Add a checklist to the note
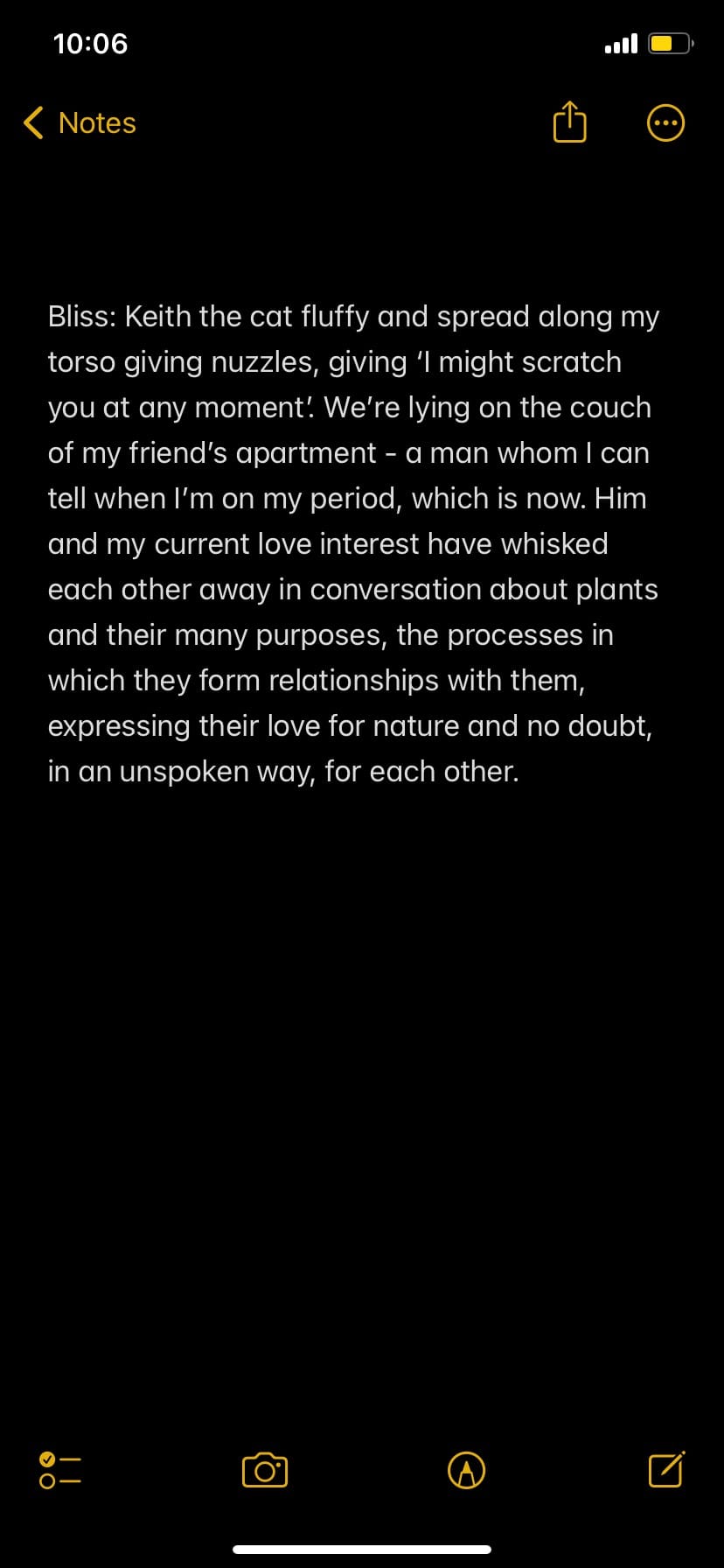The image size is (724, 1568). click(59, 1471)
